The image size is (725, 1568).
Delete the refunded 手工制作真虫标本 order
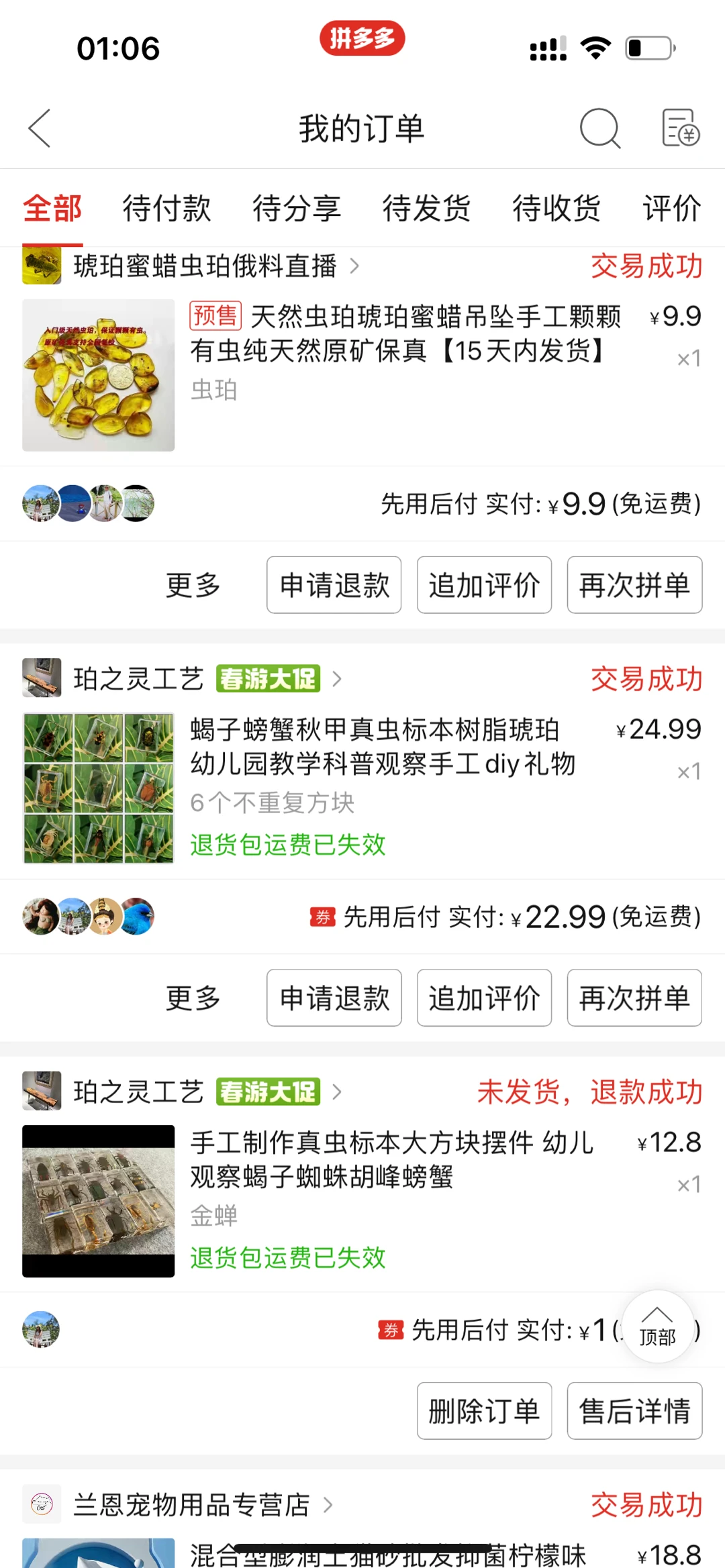(x=484, y=1411)
